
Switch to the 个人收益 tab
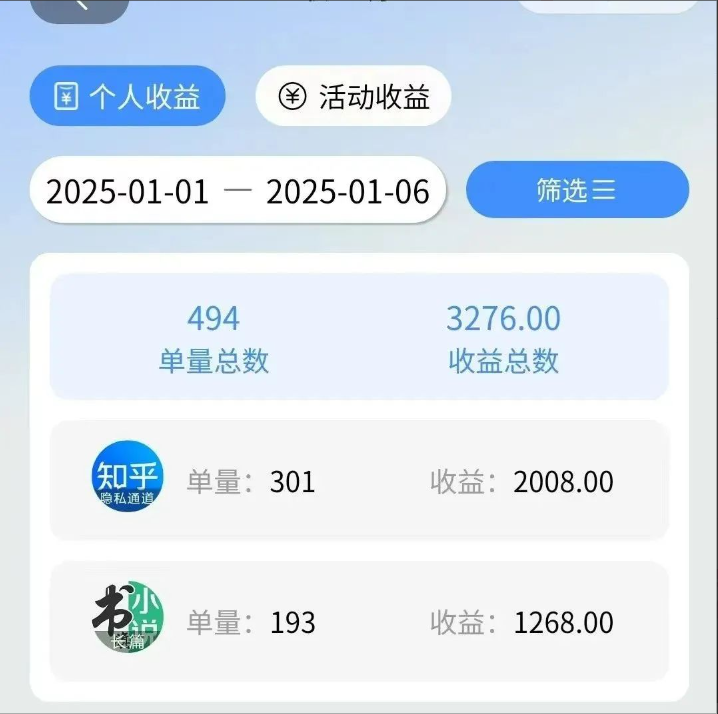pyautogui.click(x=127, y=97)
